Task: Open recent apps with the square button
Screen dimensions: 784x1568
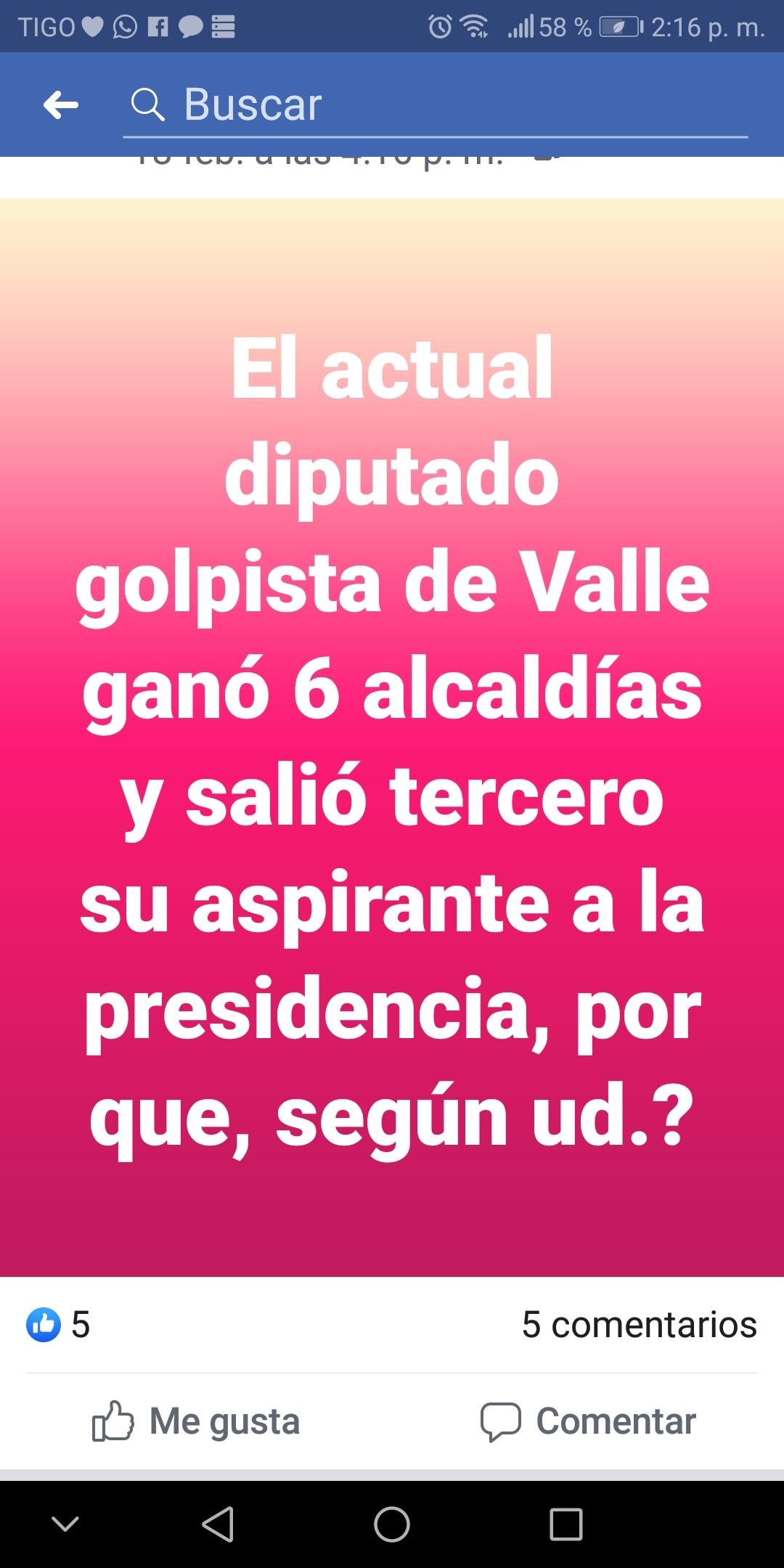Action: pos(566,1524)
